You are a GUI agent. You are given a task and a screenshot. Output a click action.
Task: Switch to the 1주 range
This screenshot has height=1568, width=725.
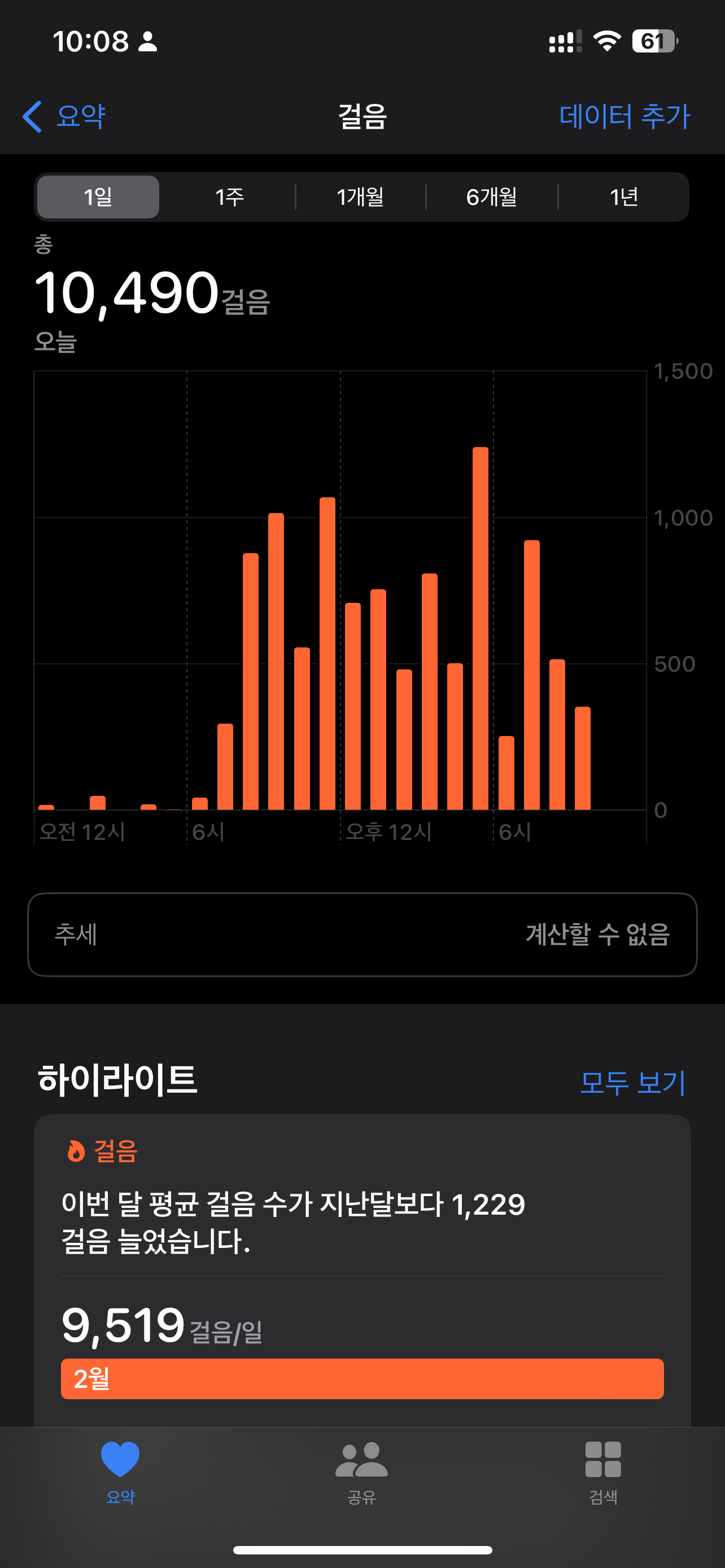coord(229,197)
